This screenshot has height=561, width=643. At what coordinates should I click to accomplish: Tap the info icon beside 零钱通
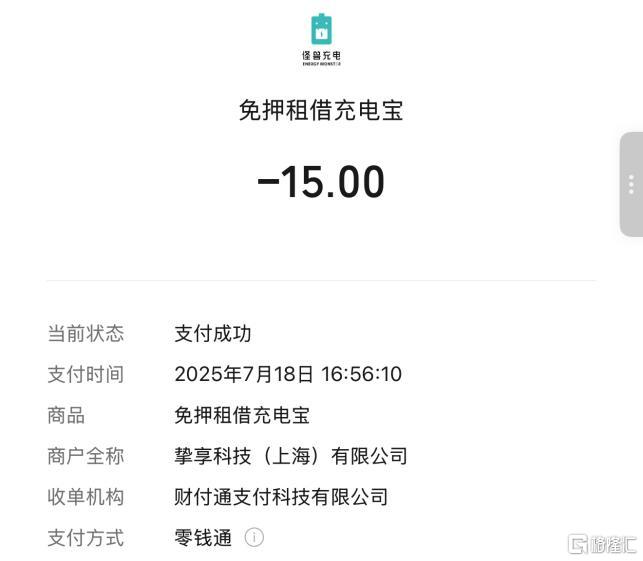254,538
